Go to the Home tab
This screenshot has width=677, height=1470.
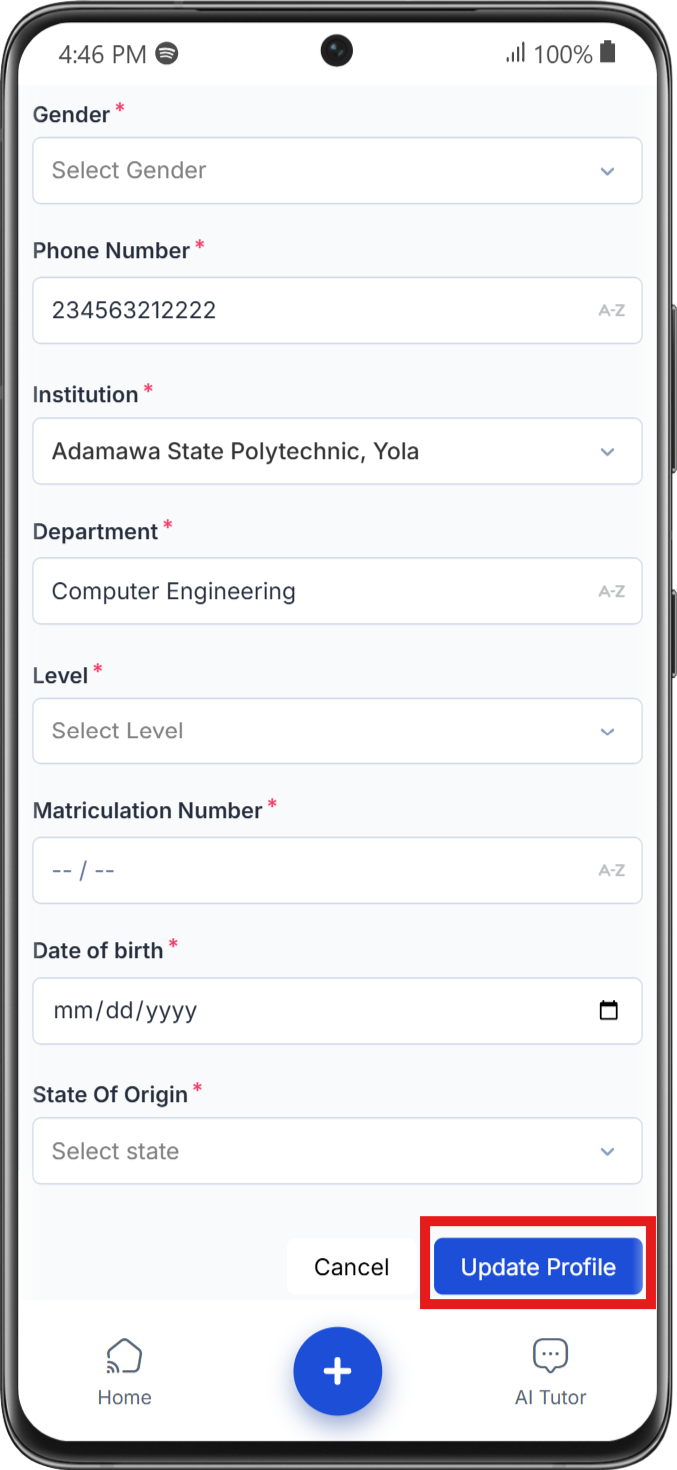point(124,1372)
